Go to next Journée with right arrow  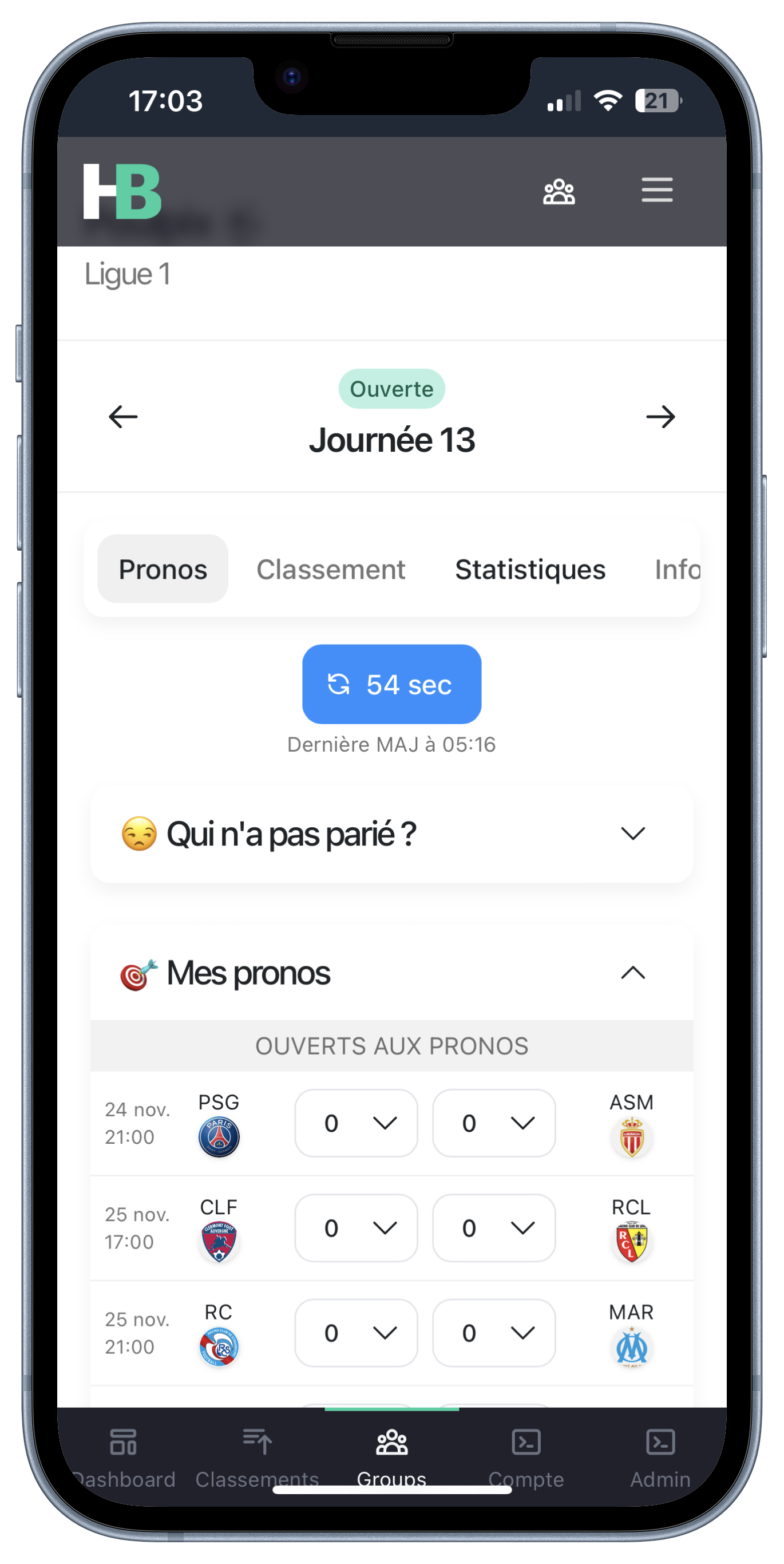(660, 417)
